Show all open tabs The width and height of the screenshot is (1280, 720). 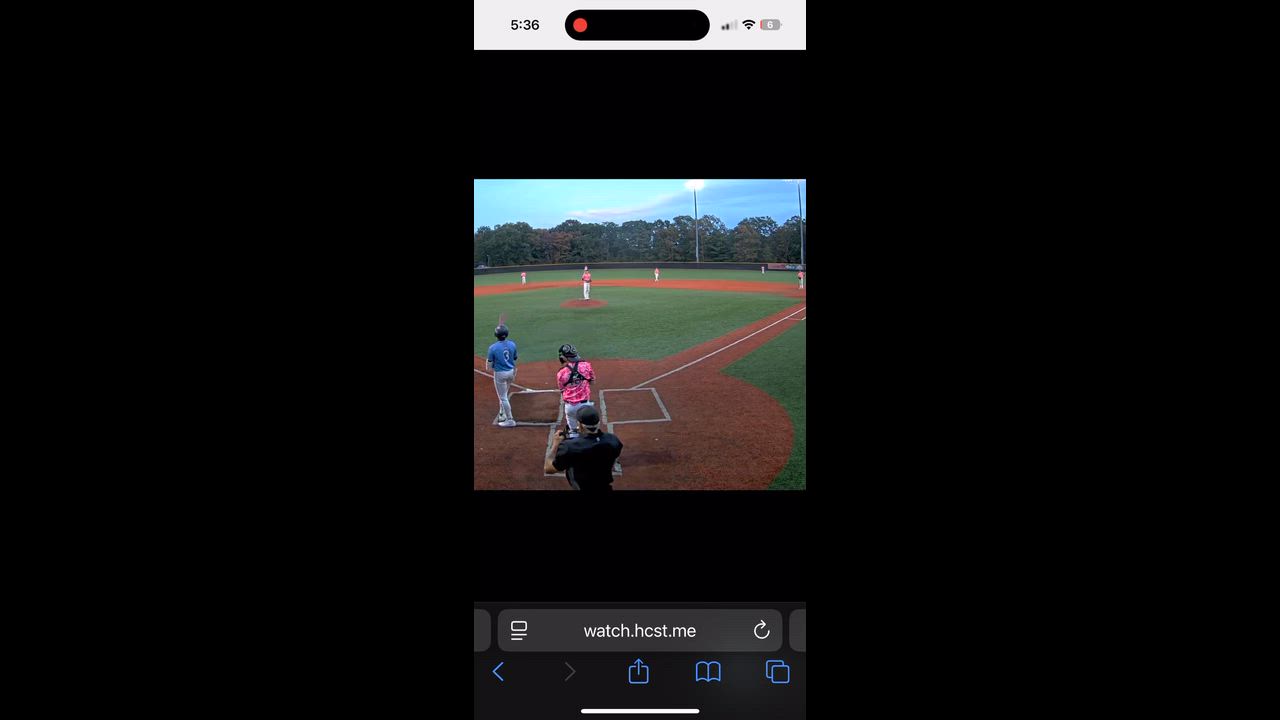(x=777, y=672)
